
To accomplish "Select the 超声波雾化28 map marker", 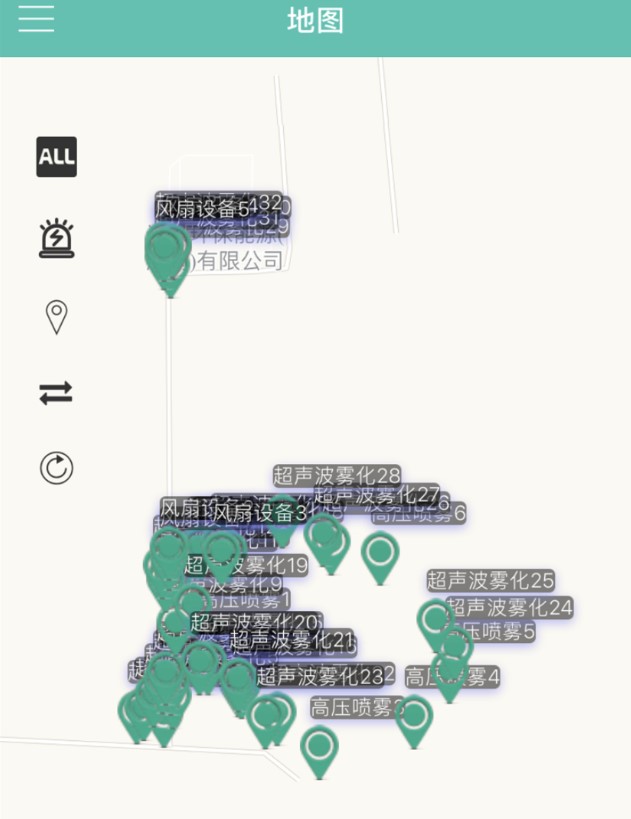I will [284, 513].
